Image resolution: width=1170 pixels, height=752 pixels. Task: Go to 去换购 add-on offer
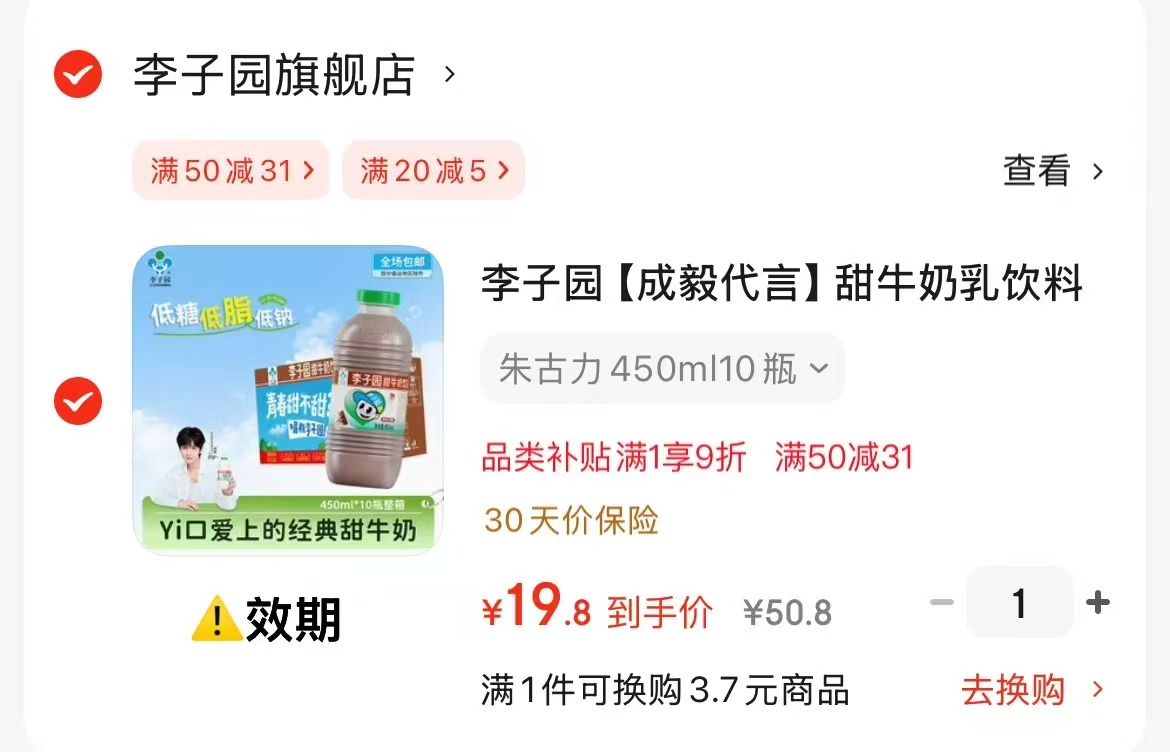[1032, 690]
